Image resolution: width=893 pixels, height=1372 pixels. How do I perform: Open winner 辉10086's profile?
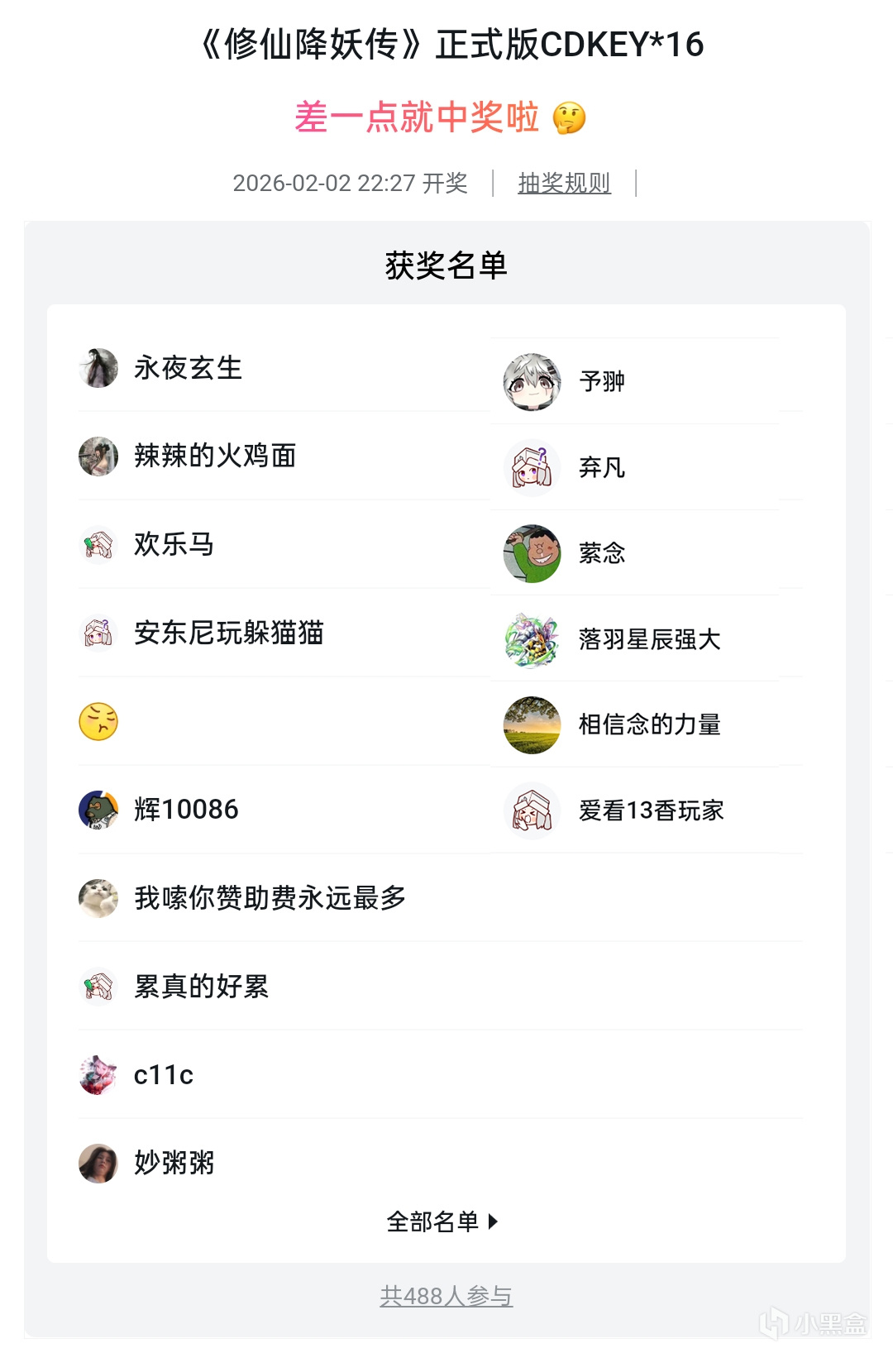pyautogui.click(x=186, y=810)
